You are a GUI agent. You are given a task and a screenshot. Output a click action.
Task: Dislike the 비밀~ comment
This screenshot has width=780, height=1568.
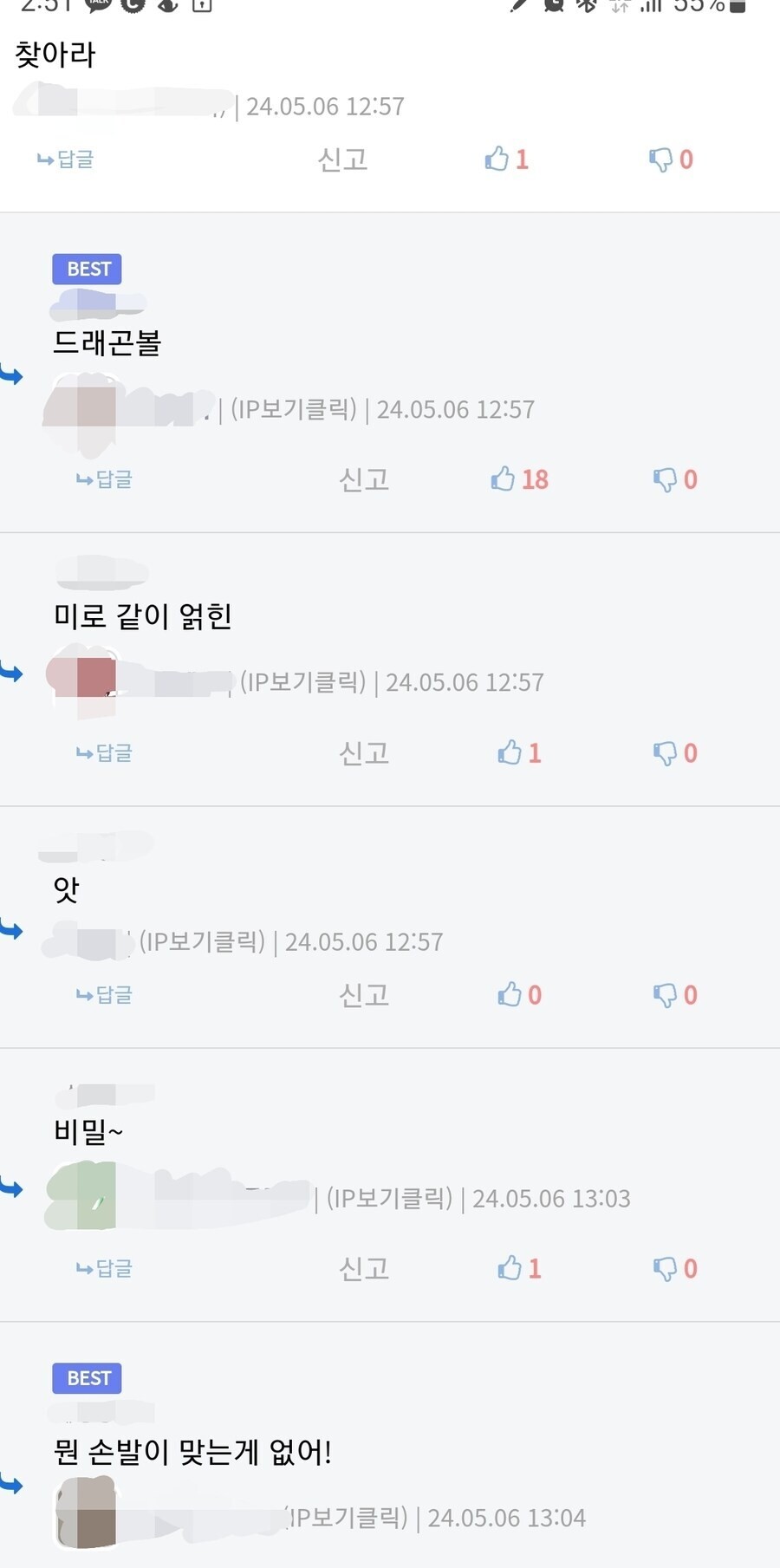pos(676,1269)
